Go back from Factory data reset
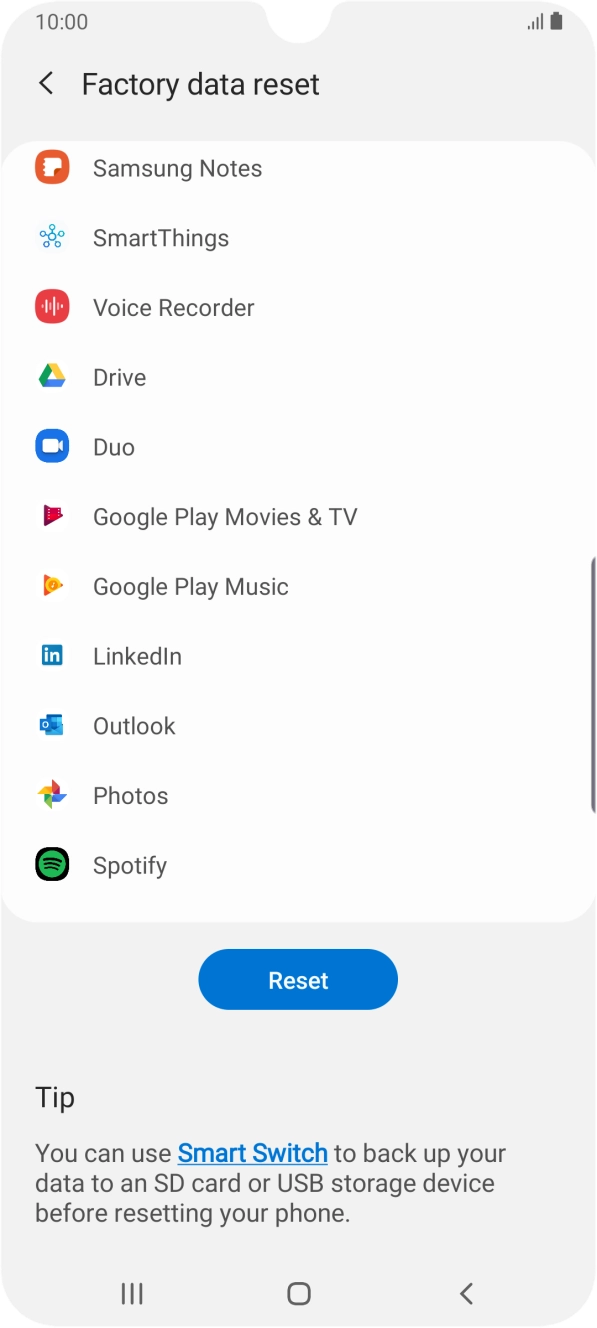 click(46, 84)
